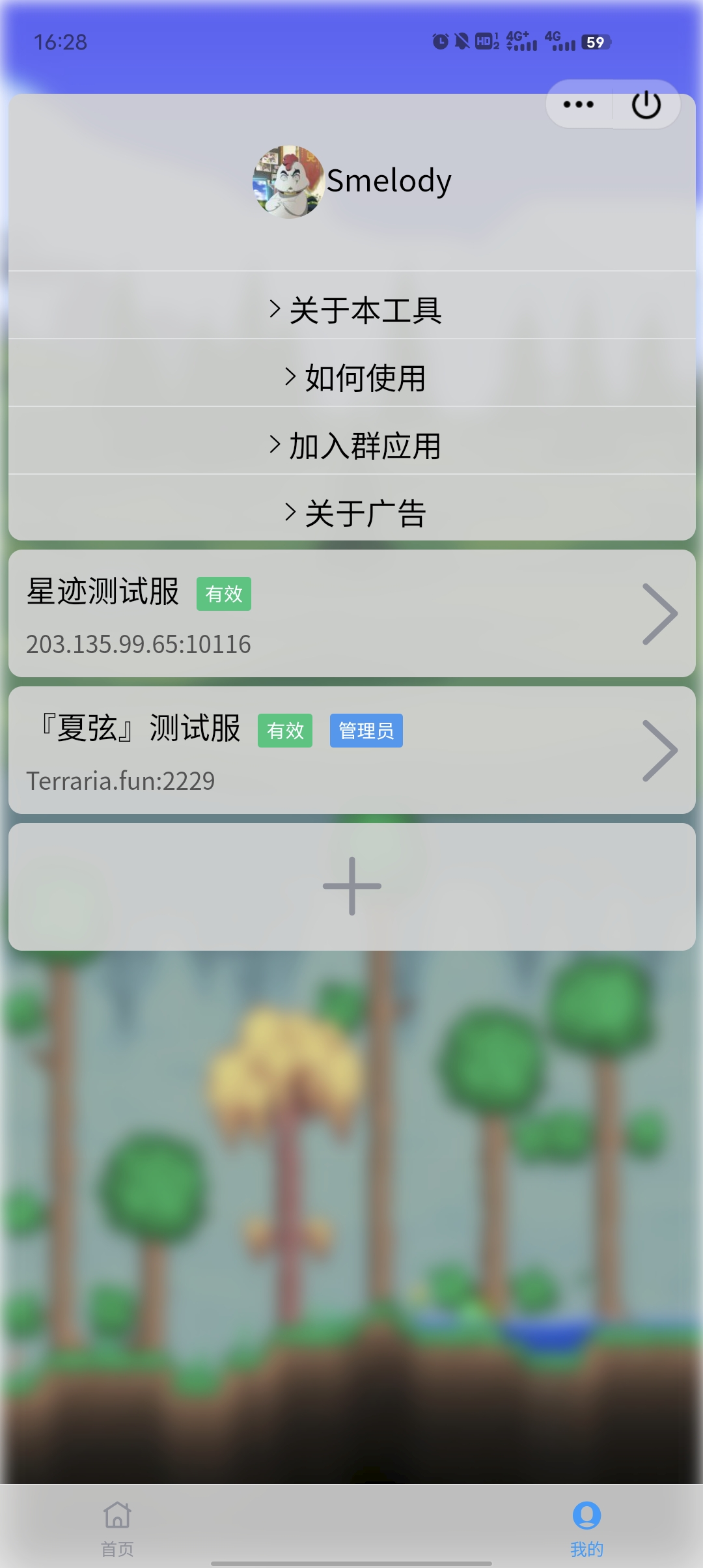This screenshot has height=1568, width=703.
Task: Close the mini program with power icon
Action: click(646, 104)
